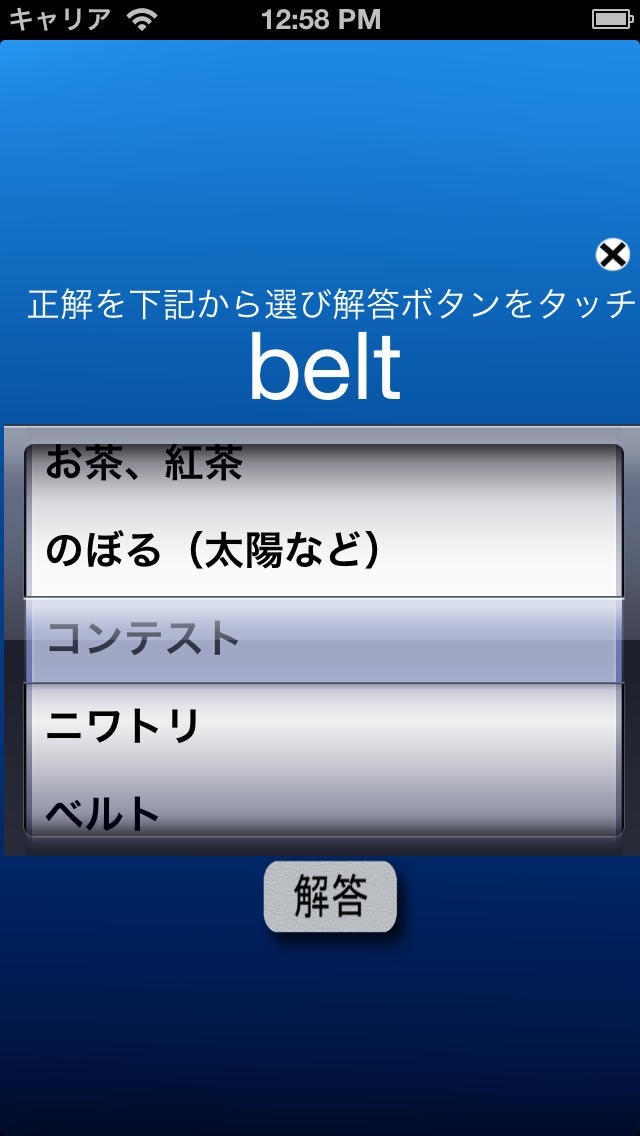Close the quiz with the X button
The height and width of the screenshot is (1136, 640).
point(612,255)
